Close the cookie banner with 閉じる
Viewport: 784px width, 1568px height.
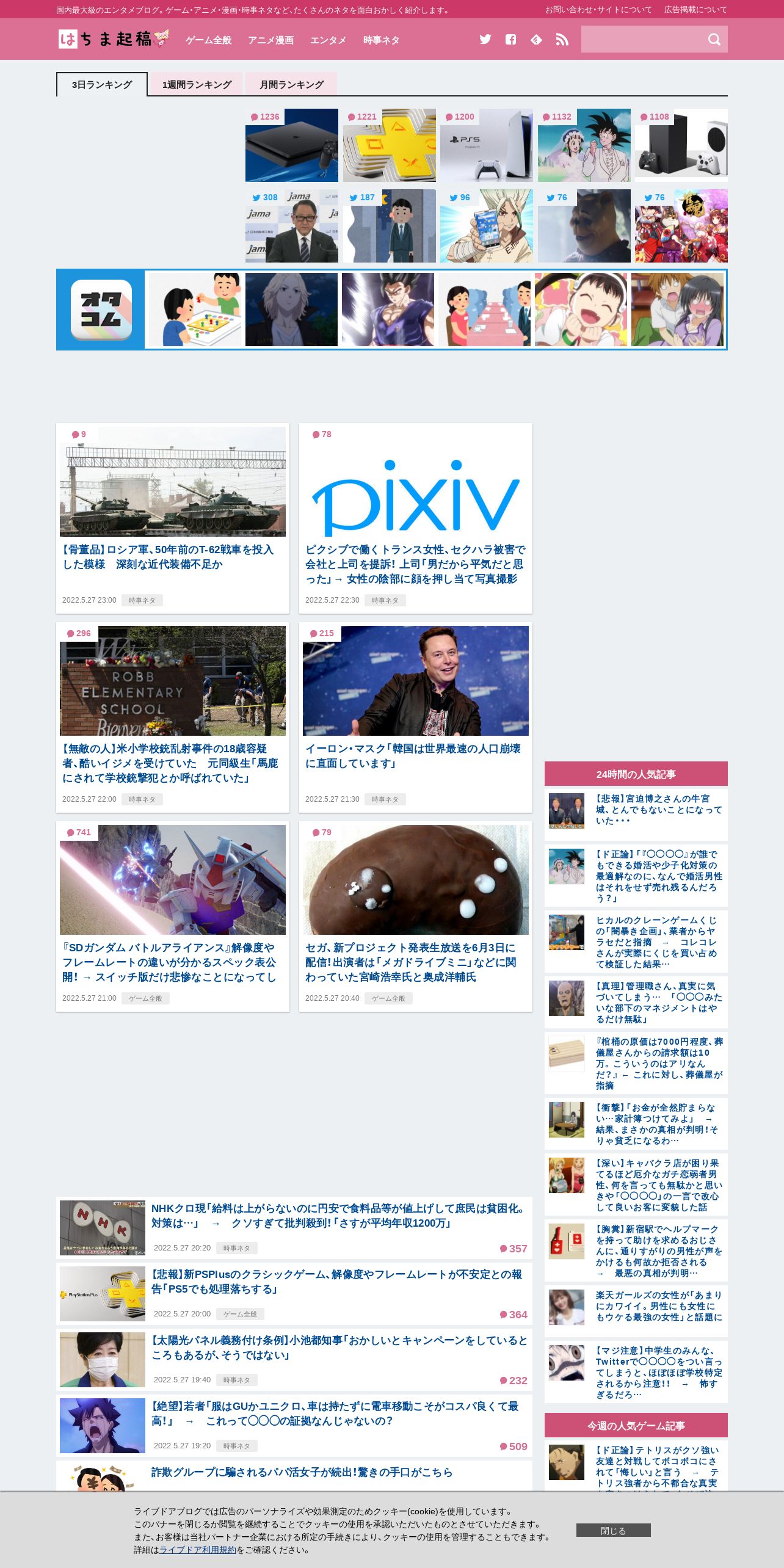click(614, 1530)
